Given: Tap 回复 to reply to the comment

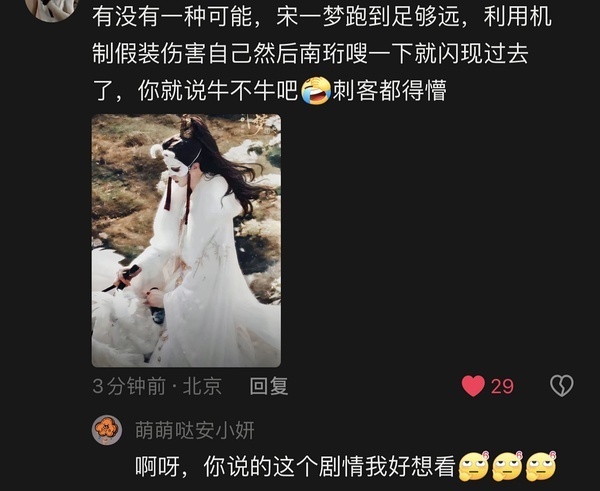Looking at the screenshot, I should pyautogui.click(x=269, y=386).
